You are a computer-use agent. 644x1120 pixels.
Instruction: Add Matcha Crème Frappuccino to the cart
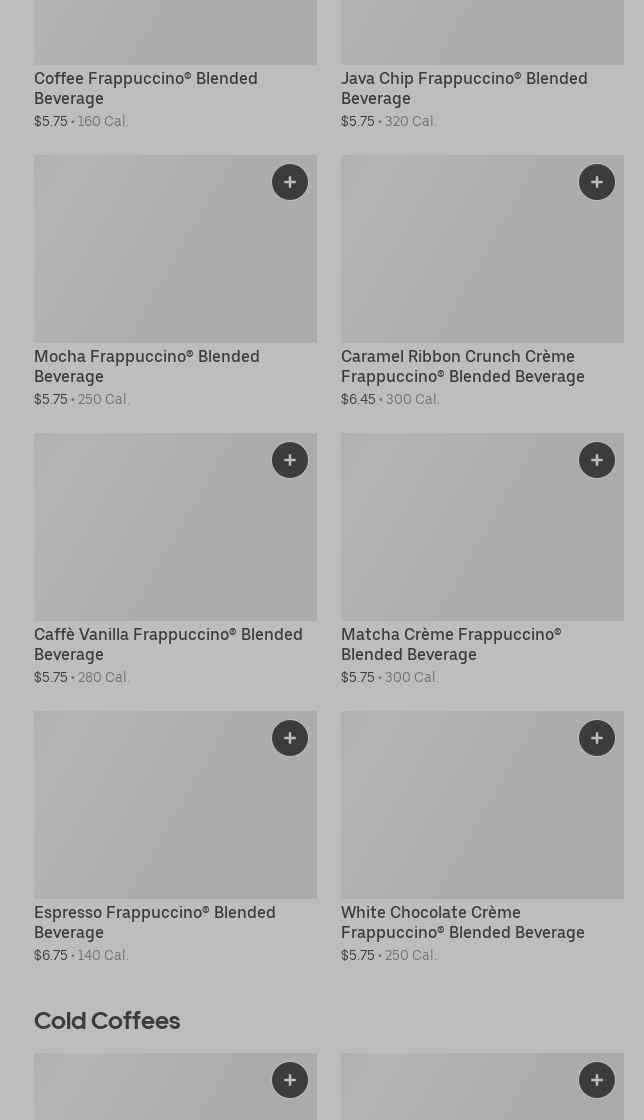pyautogui.click(x=597, y=460)
